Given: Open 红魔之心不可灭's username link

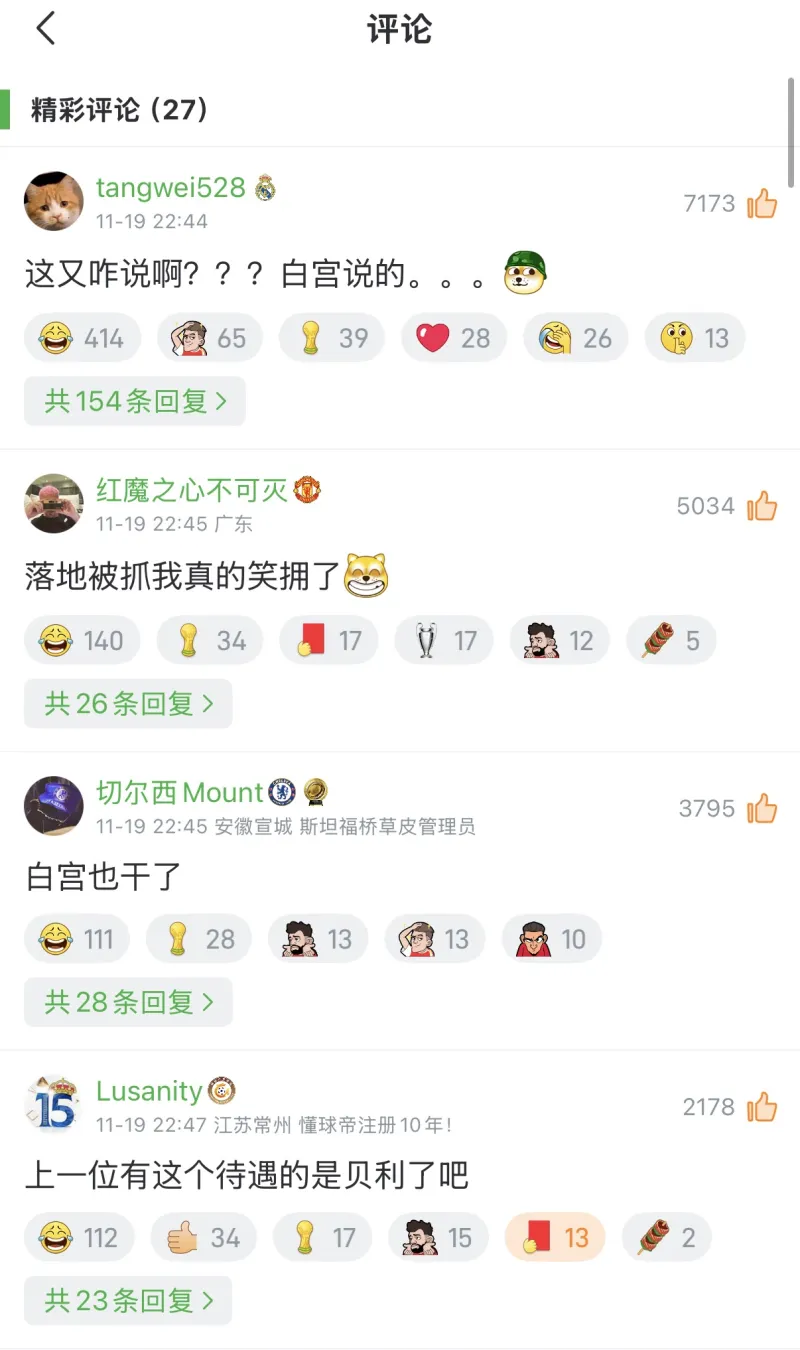Looking at the screenshot, I should (x=192, y=490).
